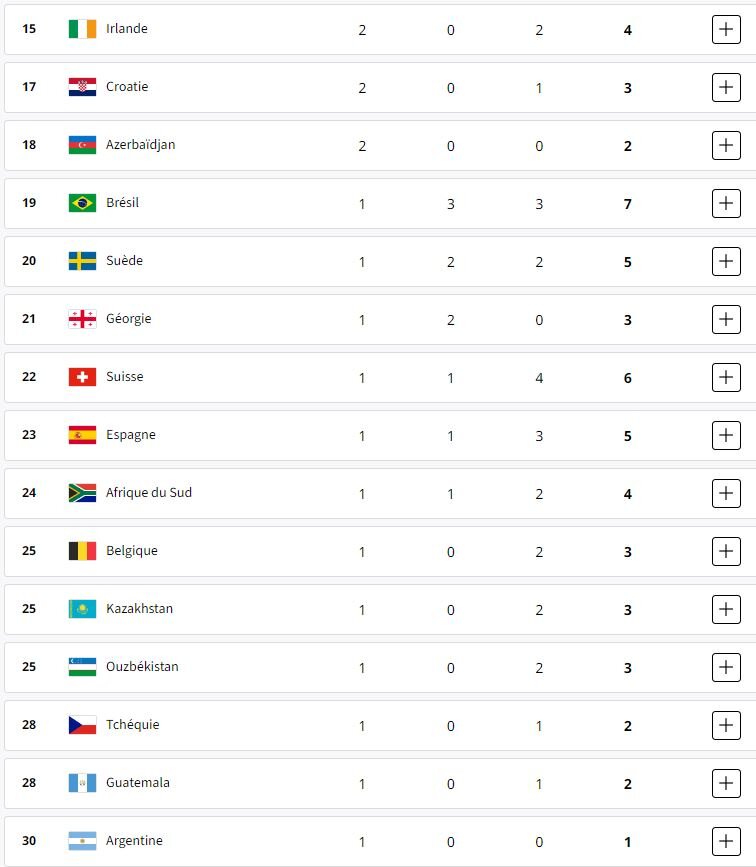
Task: Open Afrique du Sud medal breakdown
Action: pyautogui.click(x=726, y=494)
